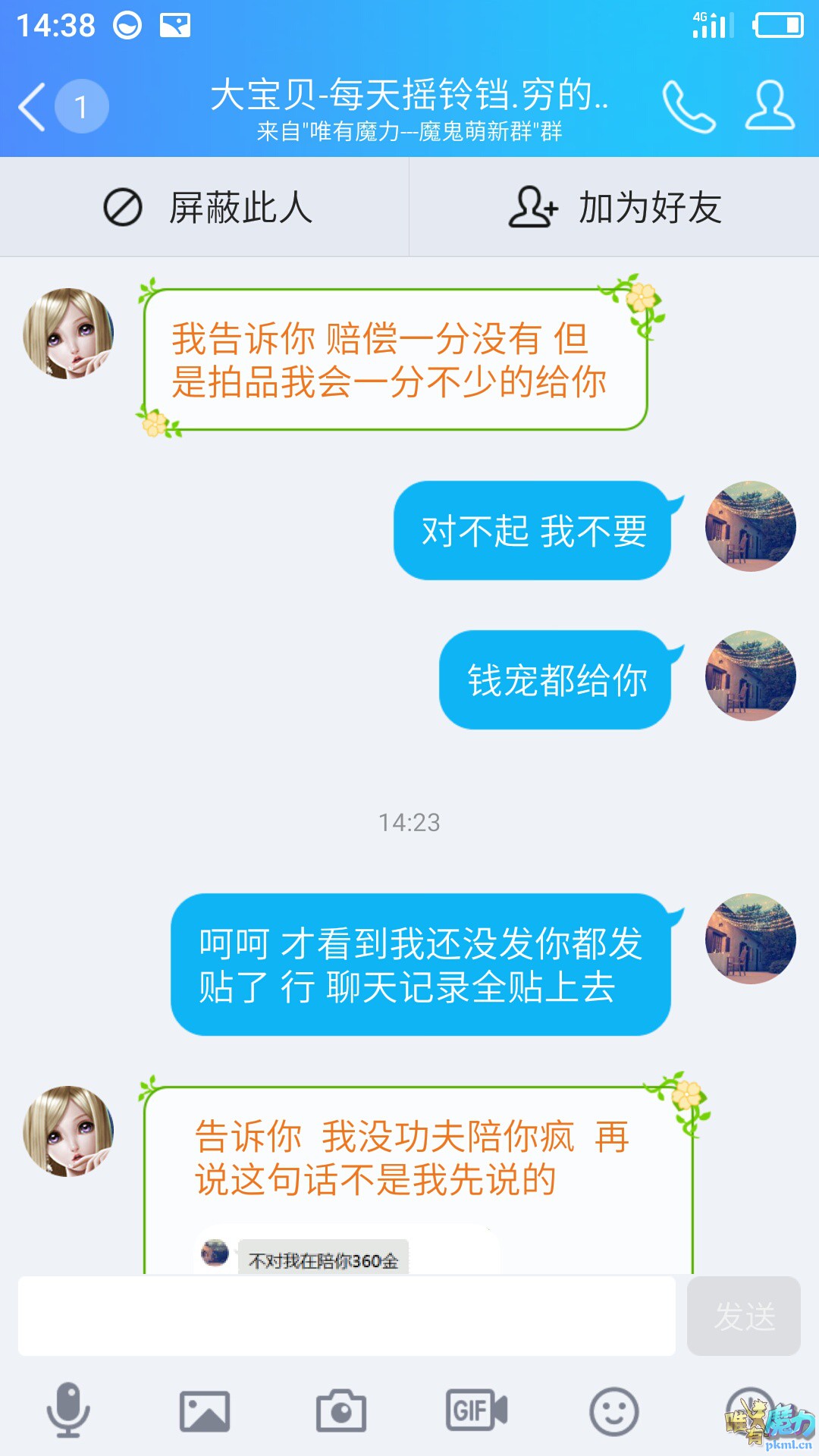Open the camera to take a photo
This screenshot has width=819, height=1456.
click(x=340, y=1411)
